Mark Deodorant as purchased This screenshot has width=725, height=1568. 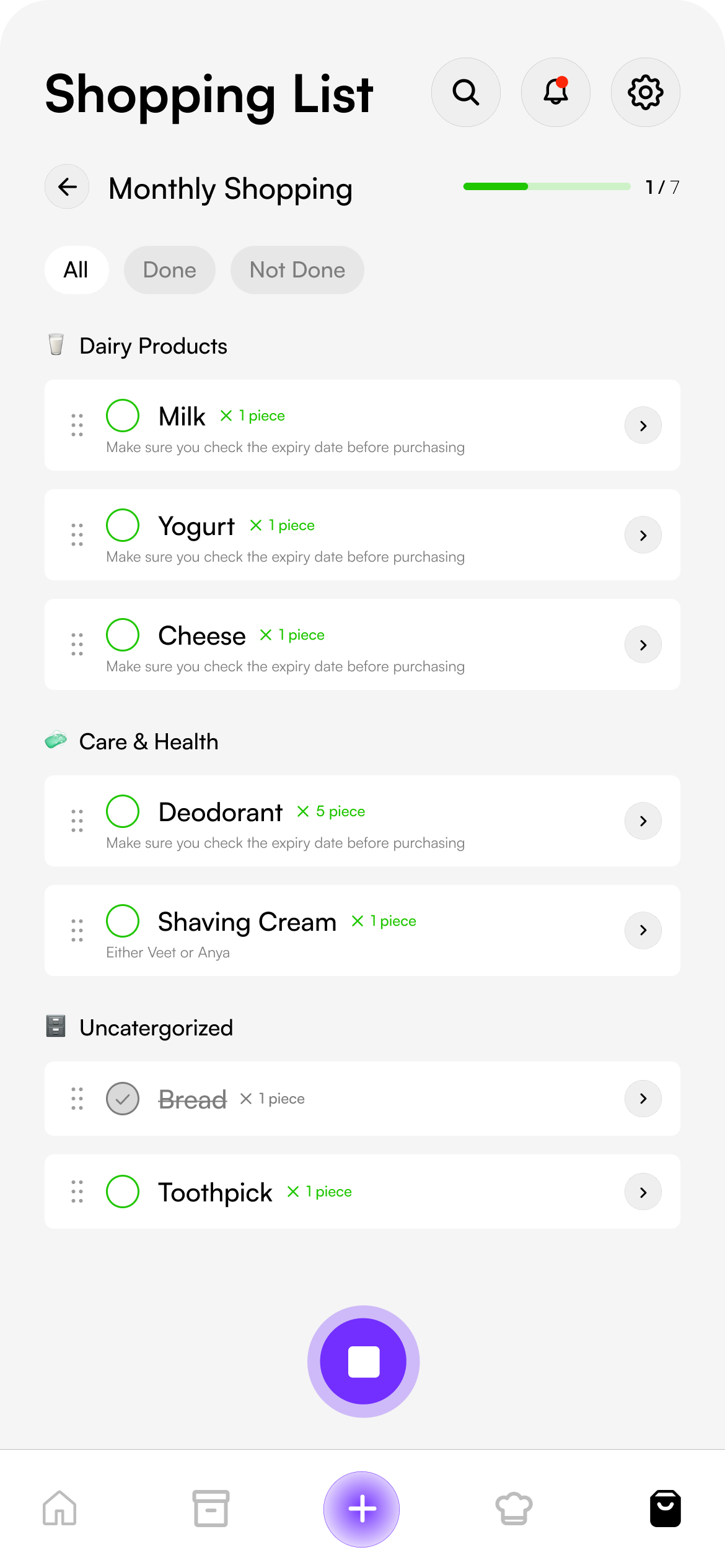click(123, 811)
